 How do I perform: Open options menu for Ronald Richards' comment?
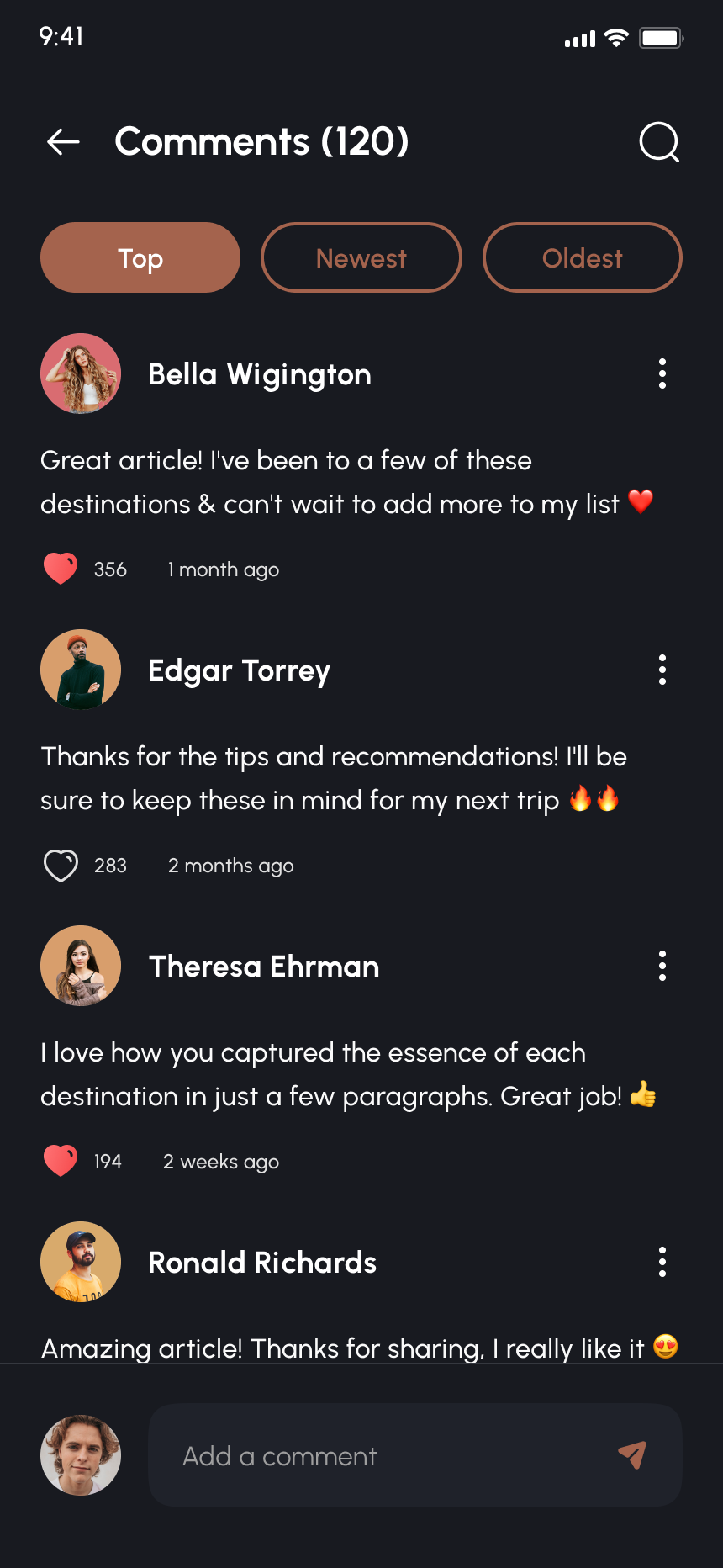click(x=662, y=1262)
